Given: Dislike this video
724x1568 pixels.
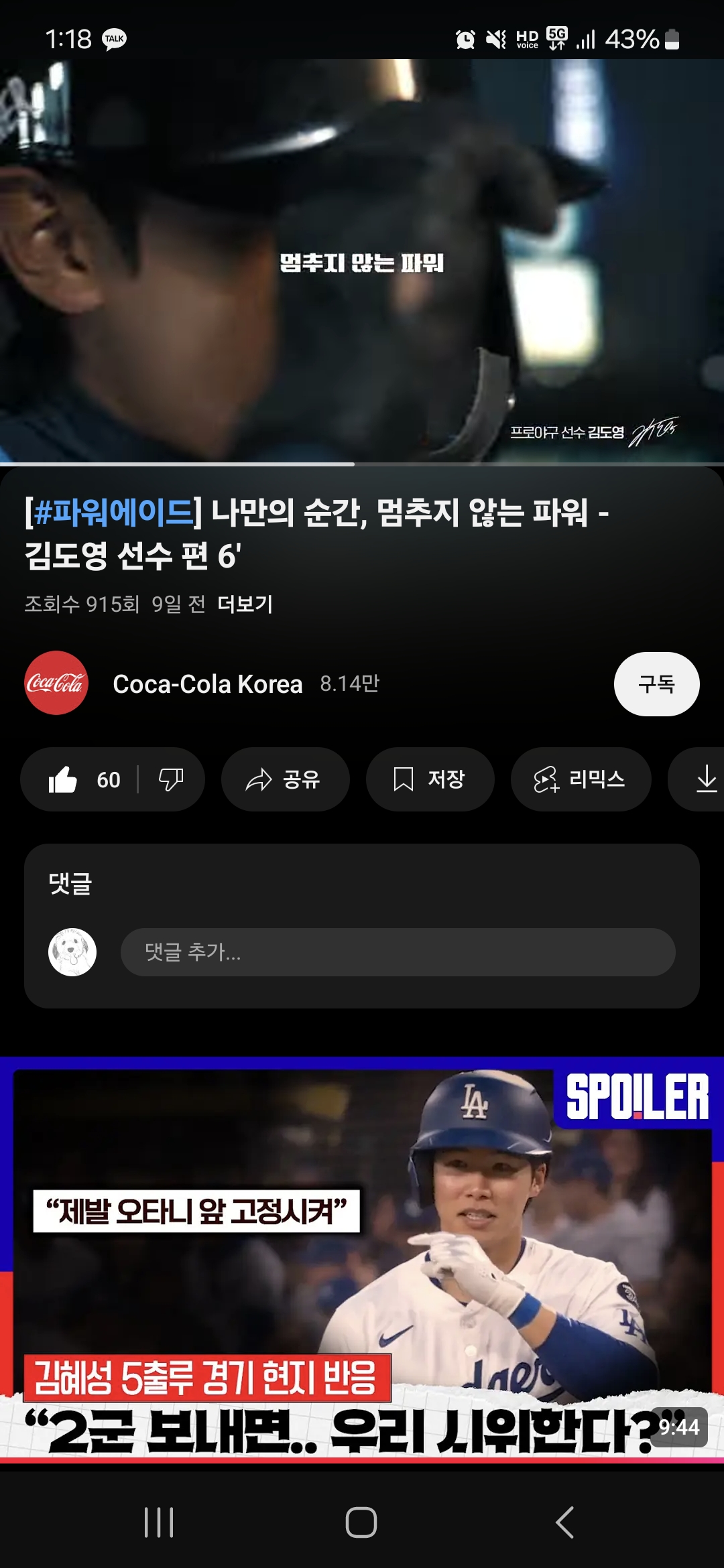Looking at the screenshot, I should (171, 779).
